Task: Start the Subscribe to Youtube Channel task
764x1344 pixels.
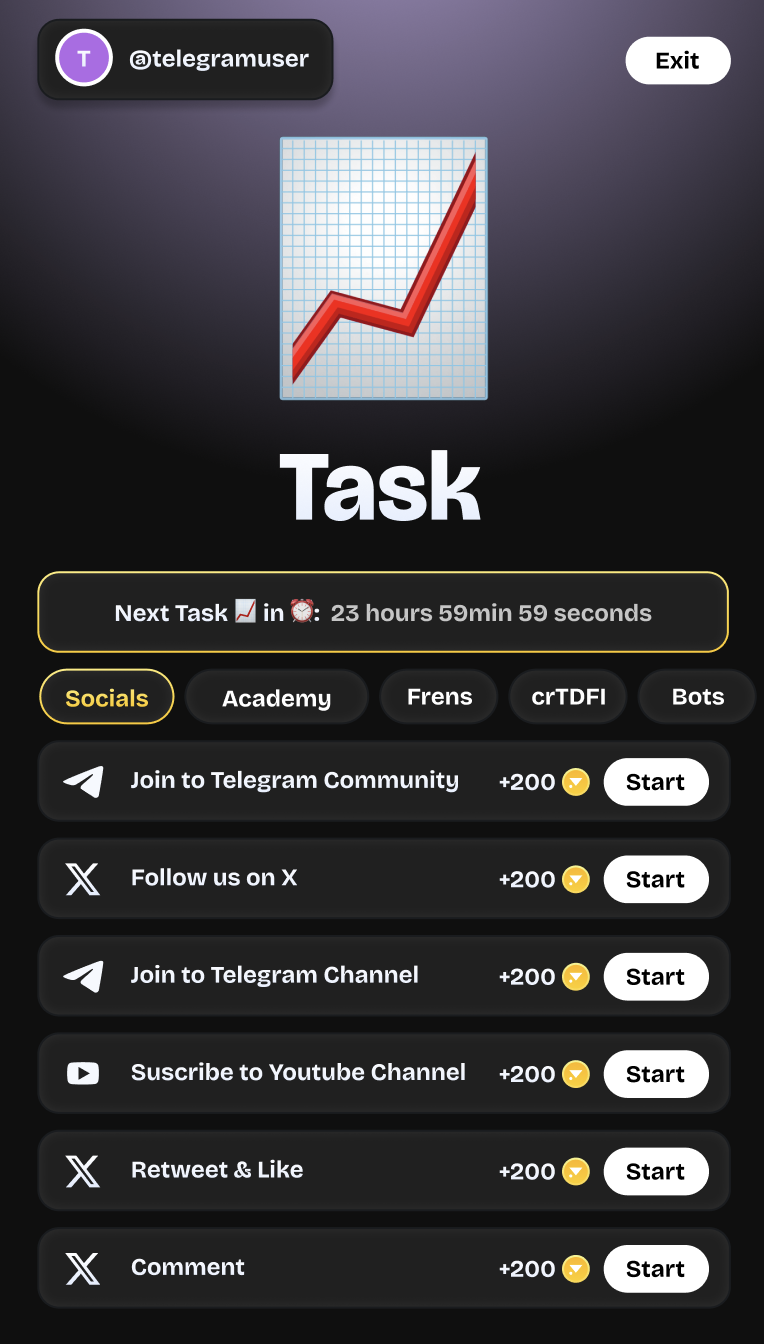Action: (x=655, y=1074)
